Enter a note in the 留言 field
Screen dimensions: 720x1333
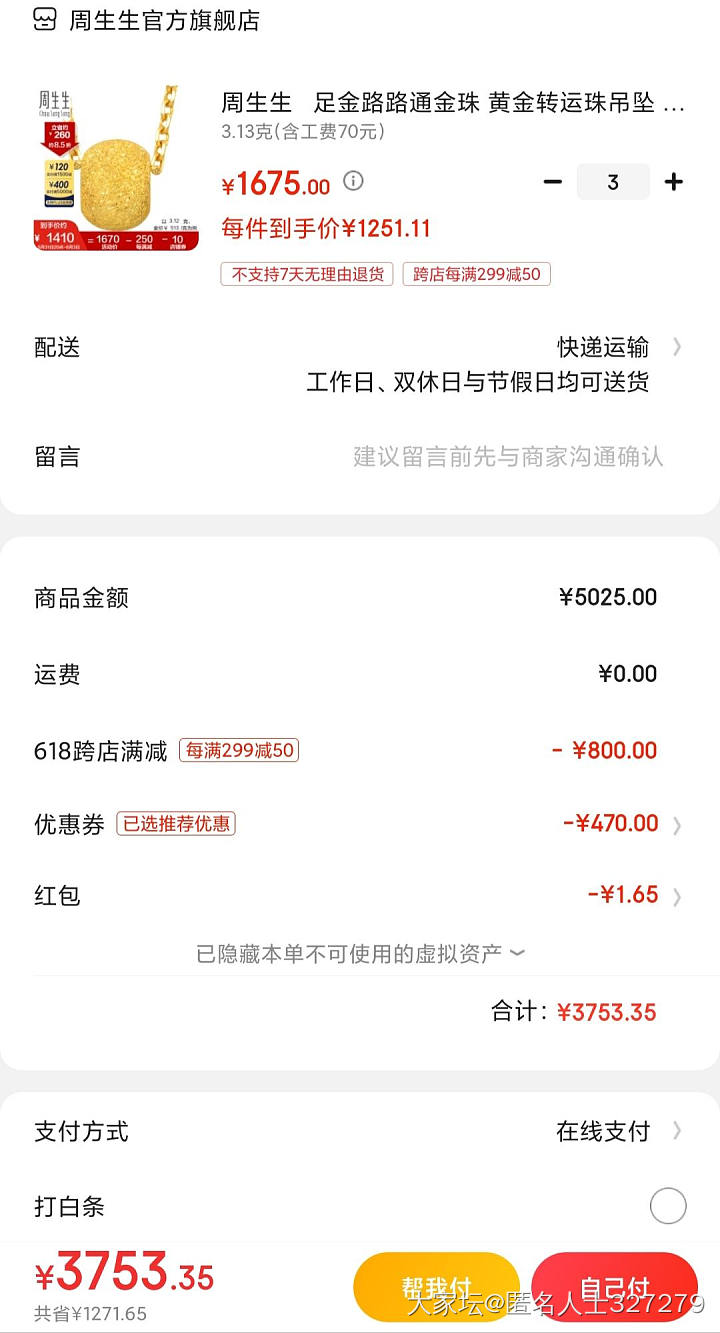click(x=507, y=457)
